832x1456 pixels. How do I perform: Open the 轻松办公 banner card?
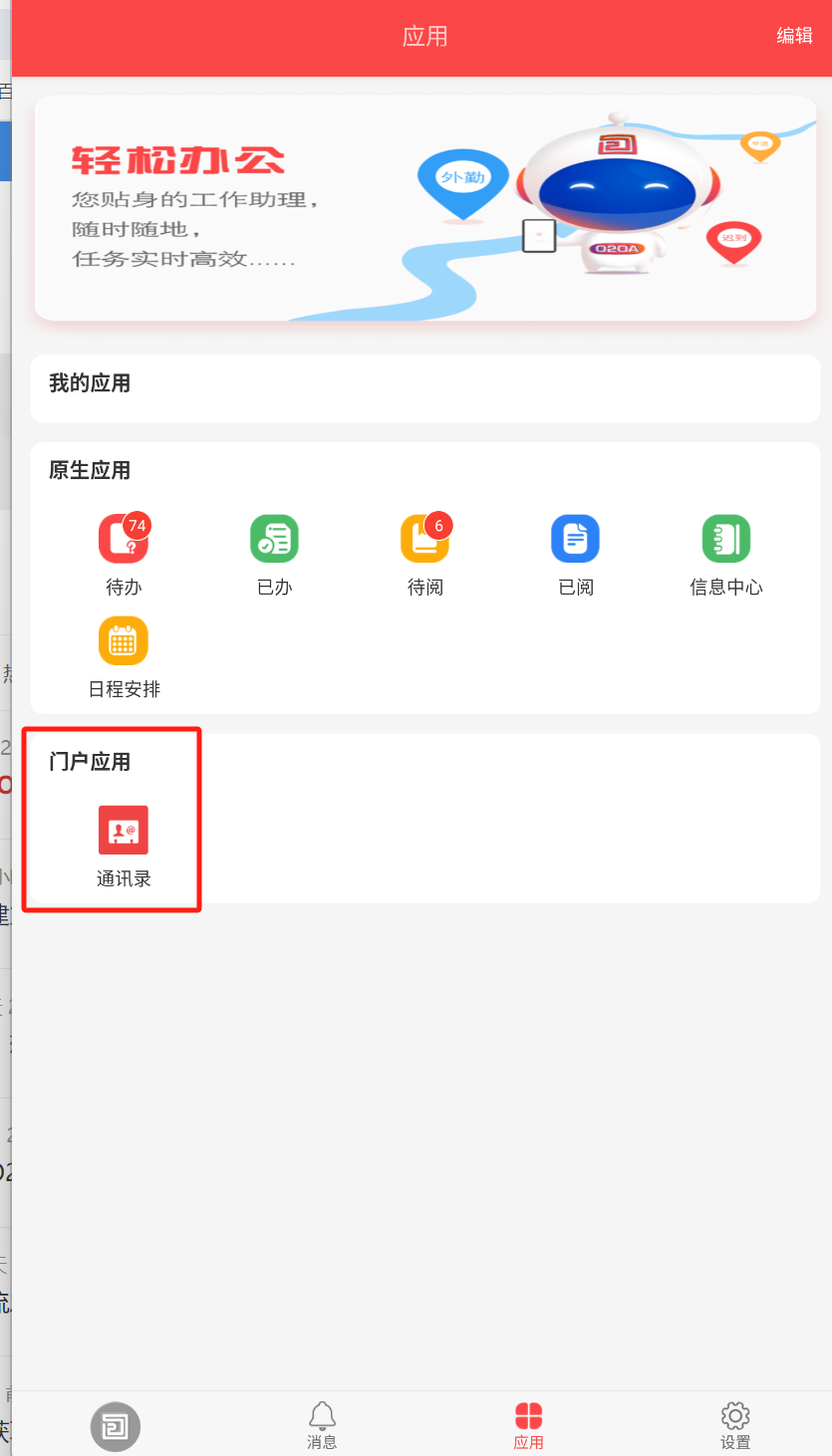pyautogui.click(x=425, y=208)
